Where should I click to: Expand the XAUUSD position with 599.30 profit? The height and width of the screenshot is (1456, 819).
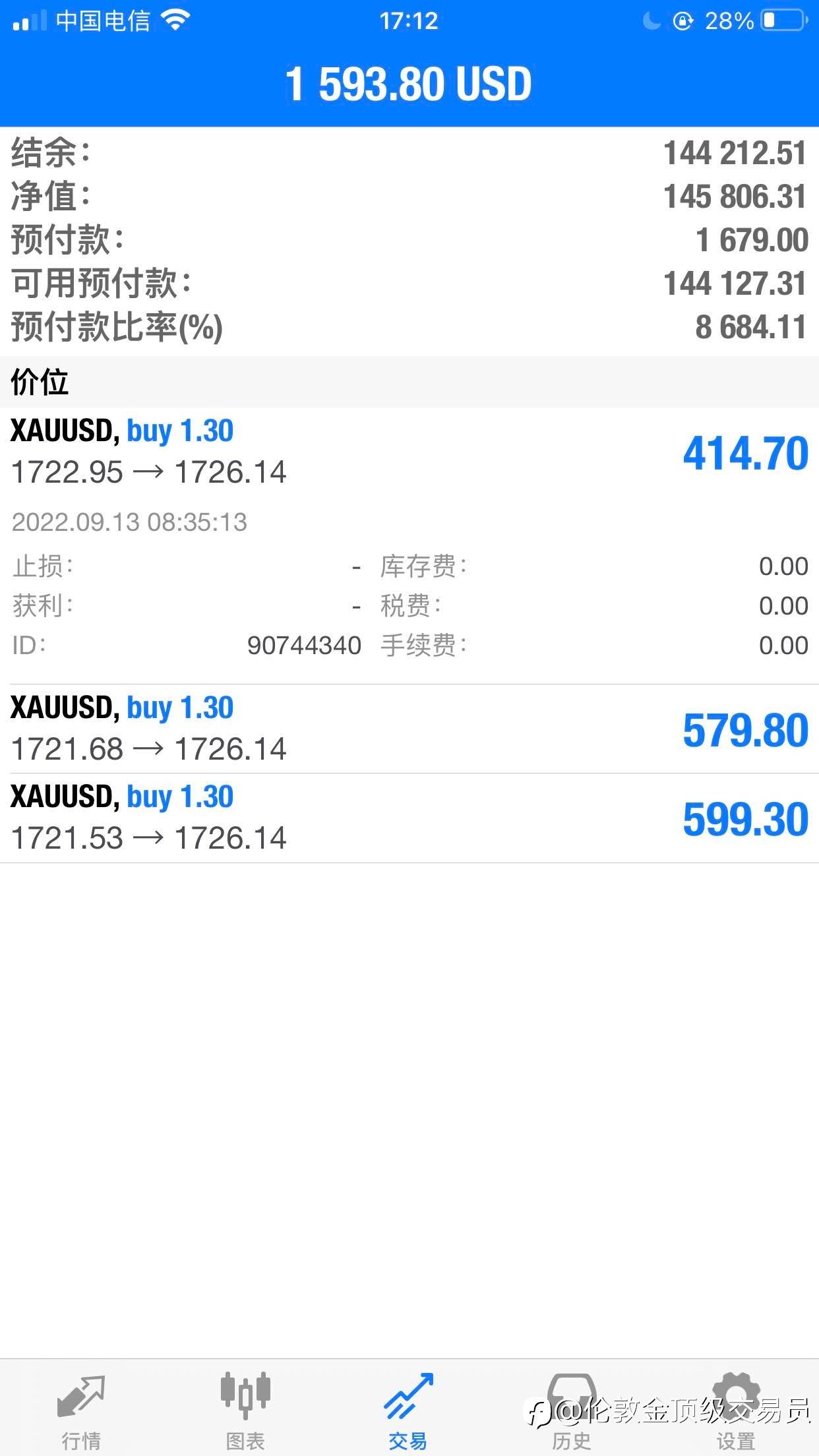pos(409,818)
